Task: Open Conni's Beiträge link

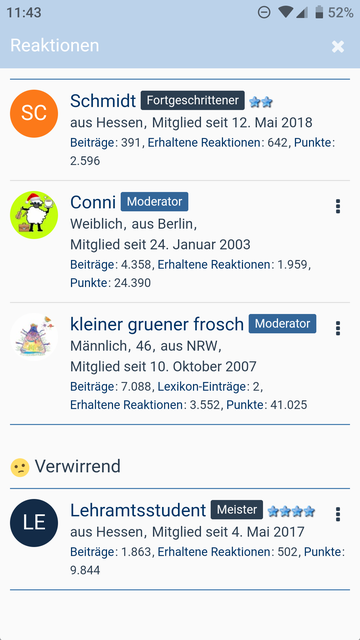Action: pyautogui.click(x=92, y=265)
